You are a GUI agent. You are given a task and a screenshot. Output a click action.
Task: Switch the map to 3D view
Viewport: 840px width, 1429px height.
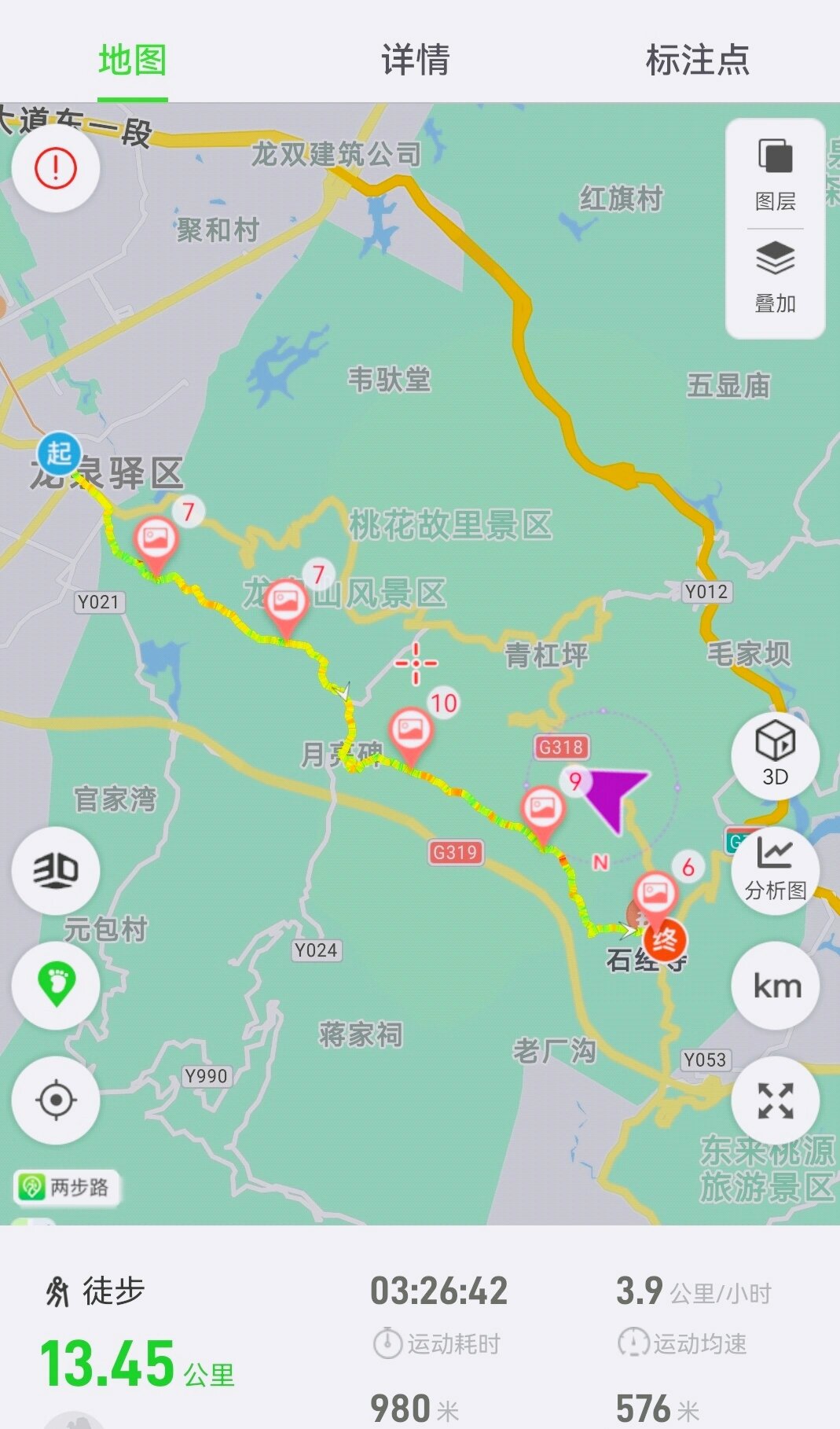[x=775, y=755]
